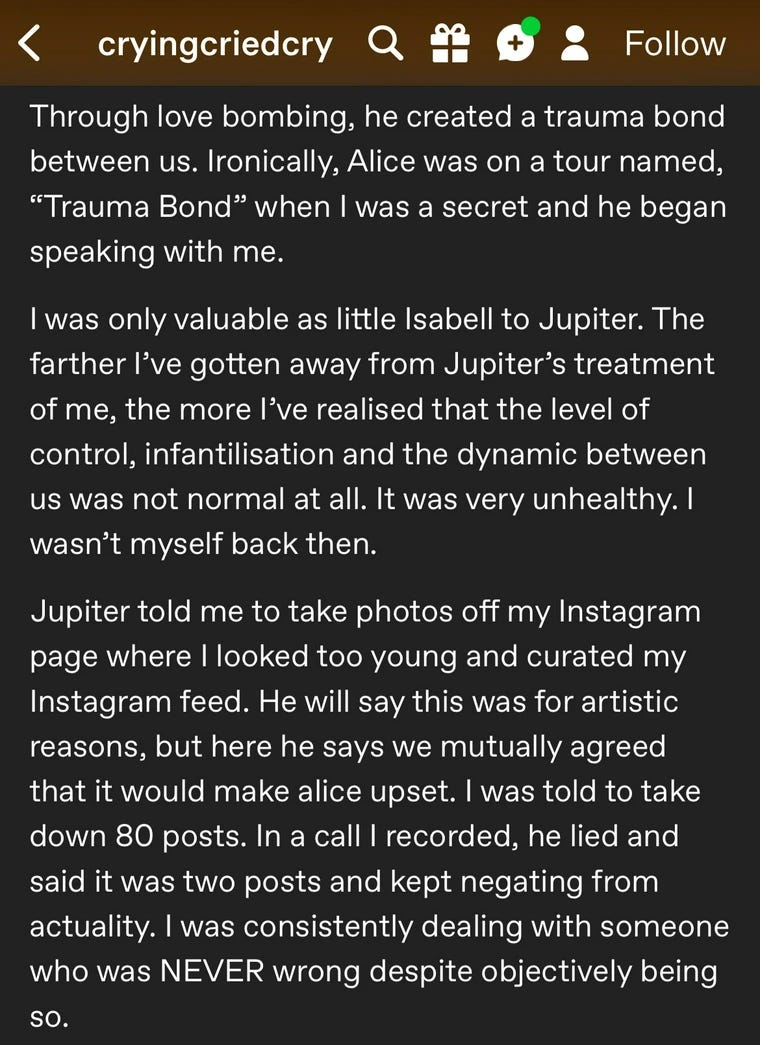760x1045 pixels.
Task: Open the gift icon
Action: 449,43
